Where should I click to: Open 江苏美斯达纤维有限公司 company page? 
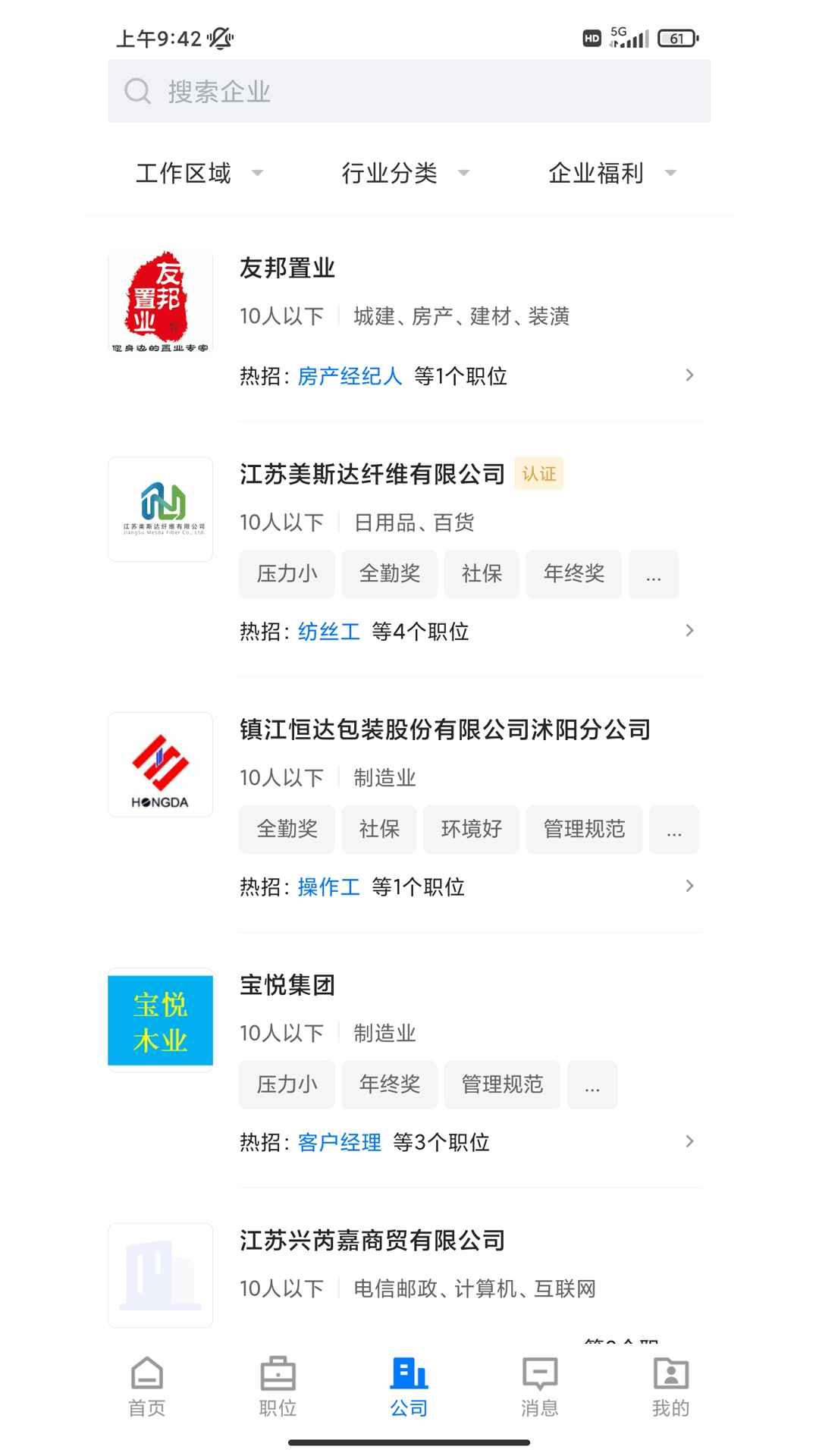click(372, 474)
